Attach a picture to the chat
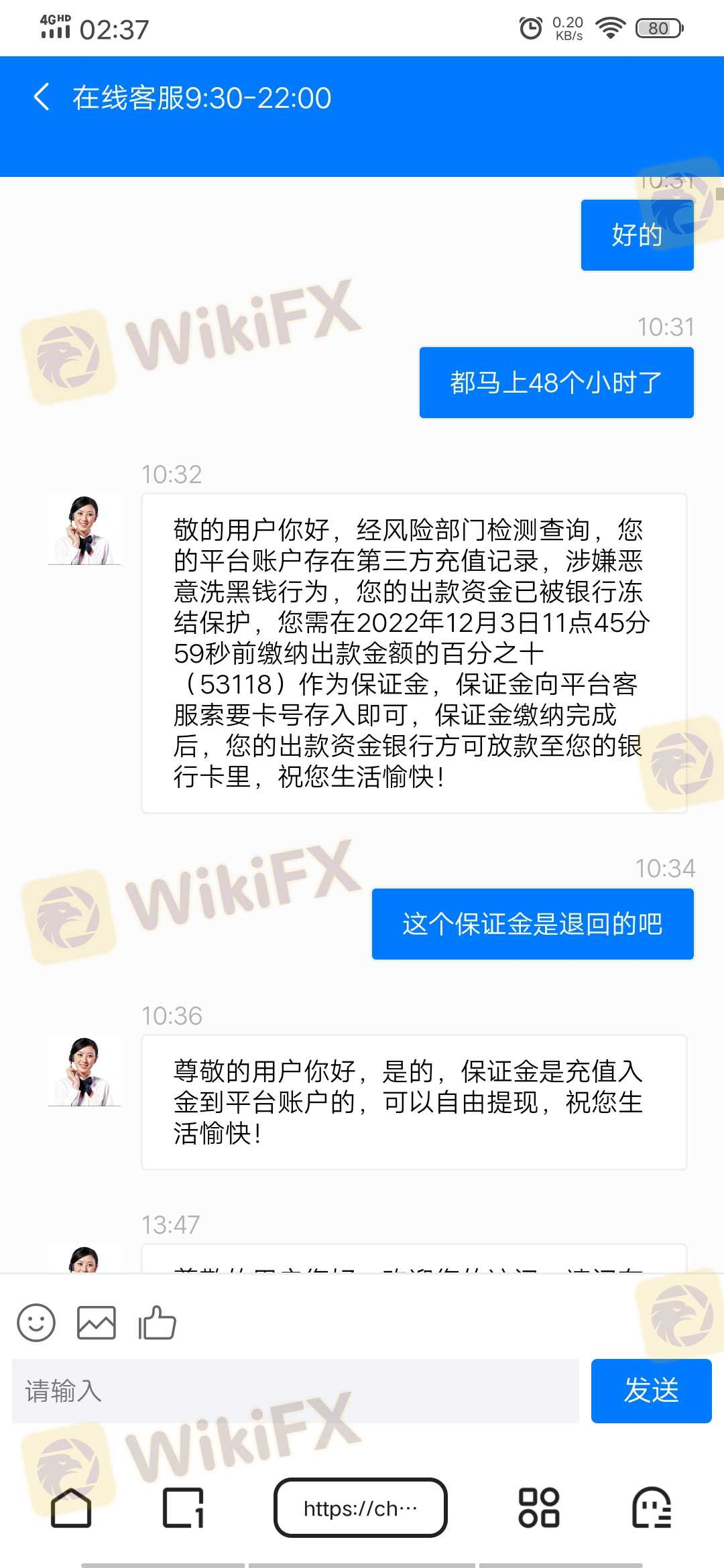Screen dimensions: 724x1568 [x=97, y=1323]
